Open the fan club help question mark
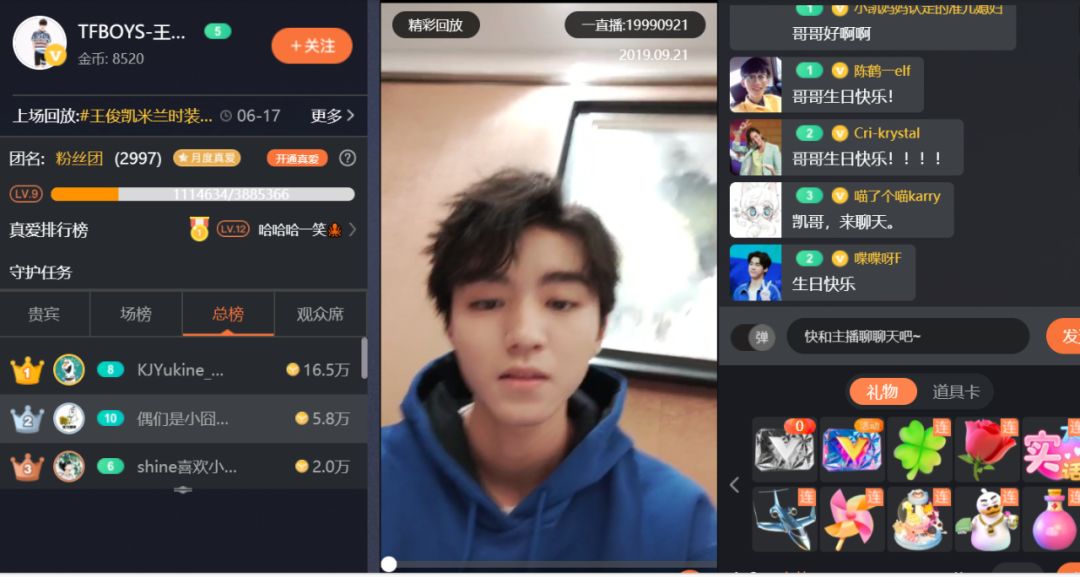 348,158
